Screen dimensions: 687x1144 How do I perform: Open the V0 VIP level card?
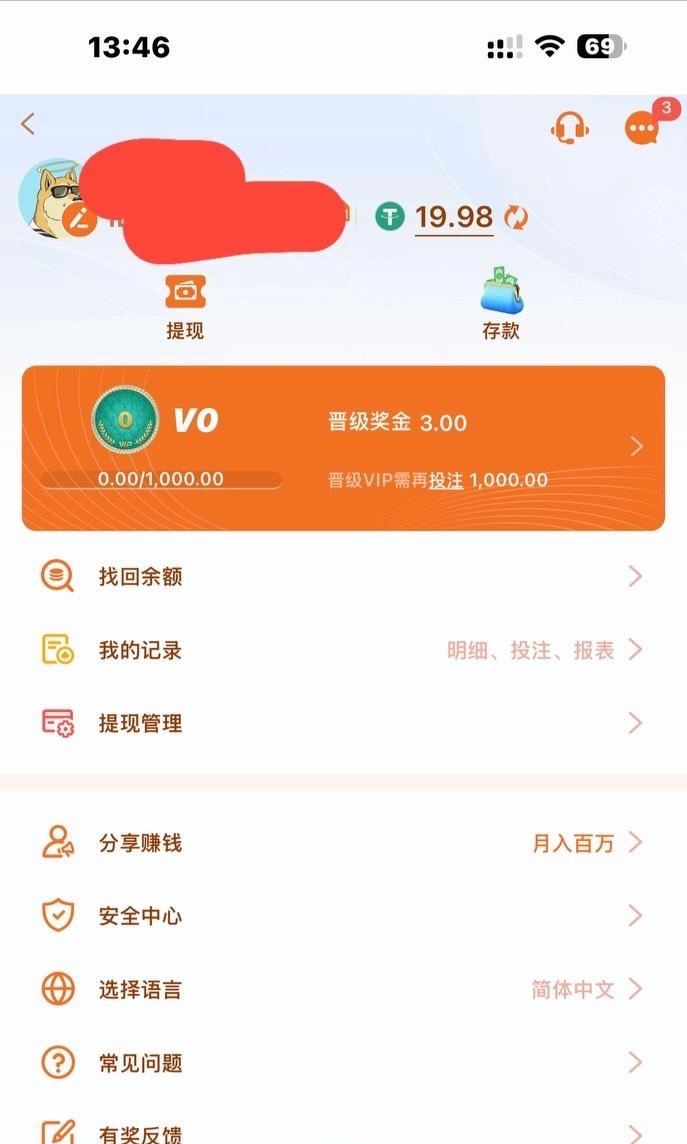tap(343, 447)
